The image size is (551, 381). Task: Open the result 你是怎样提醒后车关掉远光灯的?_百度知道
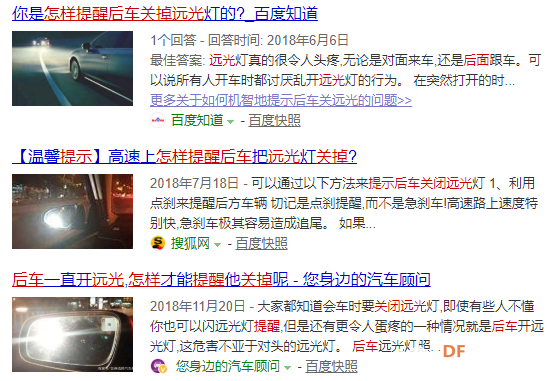[x=165, y=14]
